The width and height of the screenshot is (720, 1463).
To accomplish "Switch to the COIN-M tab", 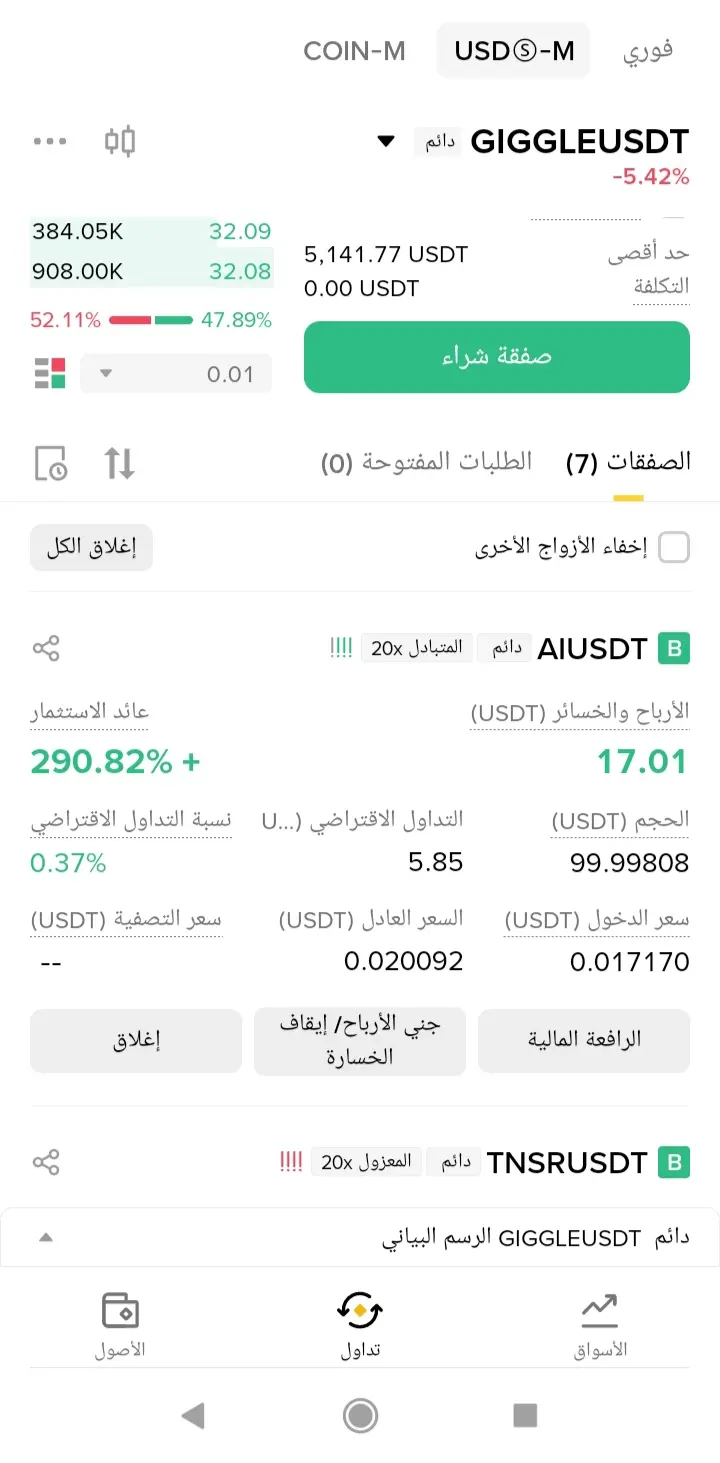I will coord(354,51).
